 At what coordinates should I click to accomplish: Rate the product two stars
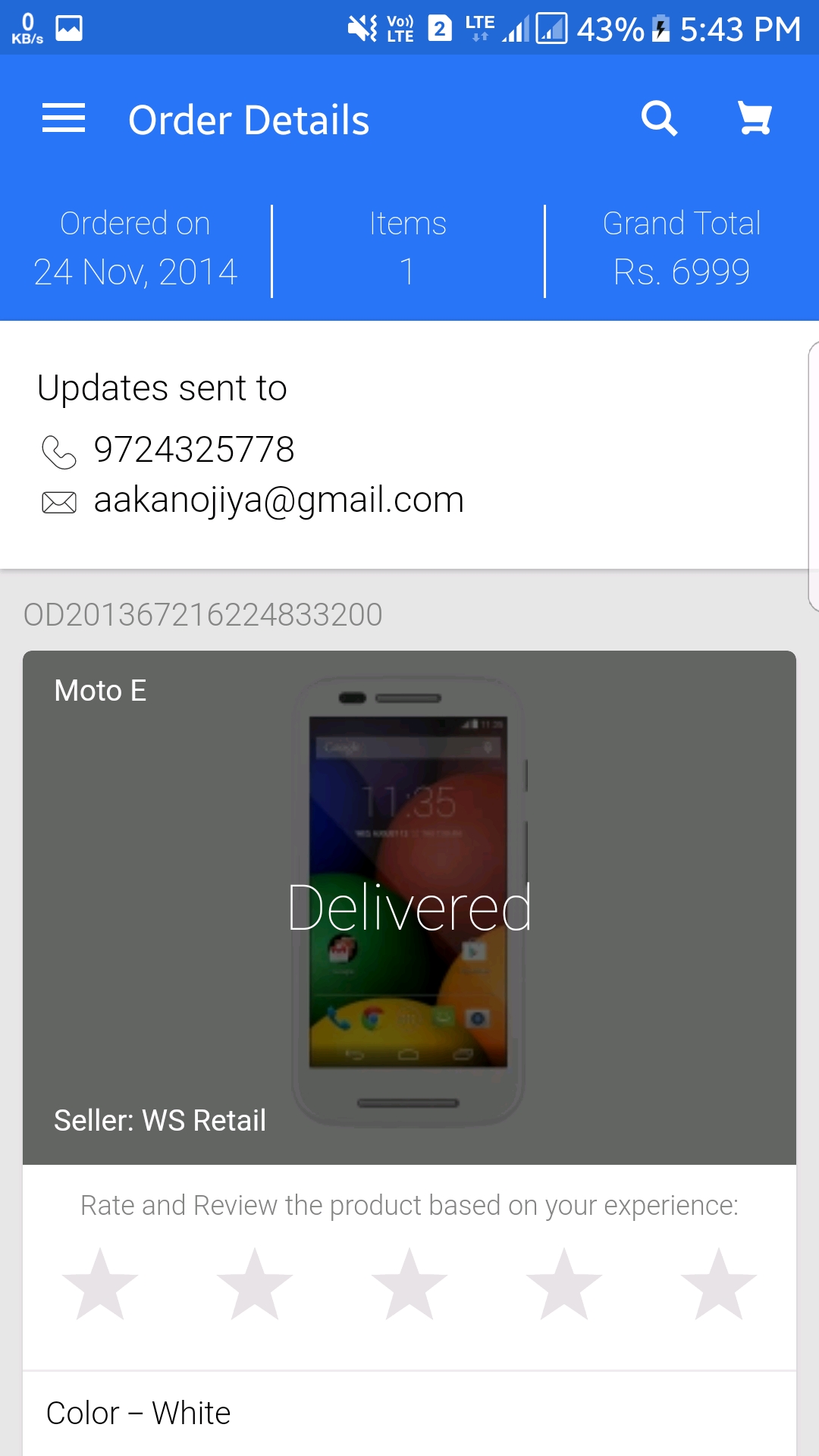click(255, 1285)
